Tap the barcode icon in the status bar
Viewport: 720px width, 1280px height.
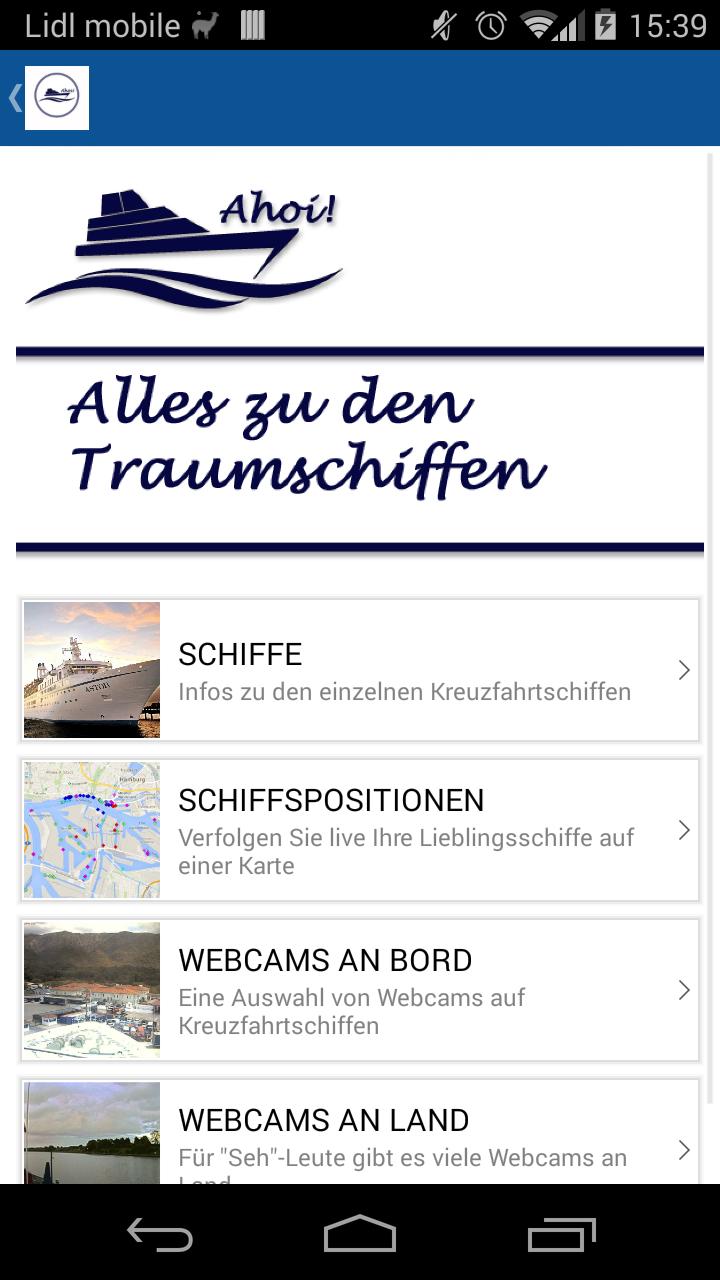click(x=250, y=25)
